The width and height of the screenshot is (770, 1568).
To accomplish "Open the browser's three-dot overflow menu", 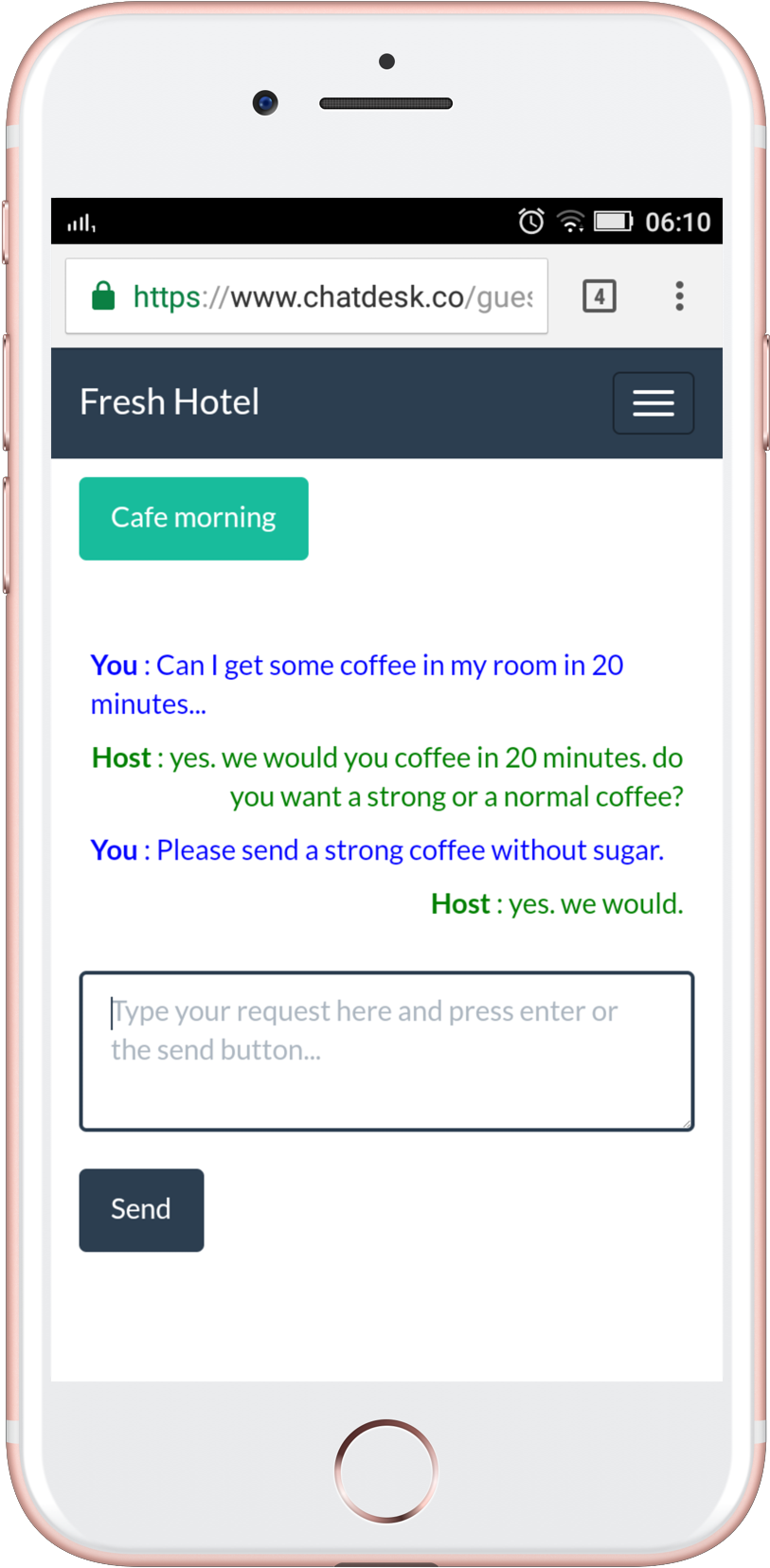I will (679, 296).
